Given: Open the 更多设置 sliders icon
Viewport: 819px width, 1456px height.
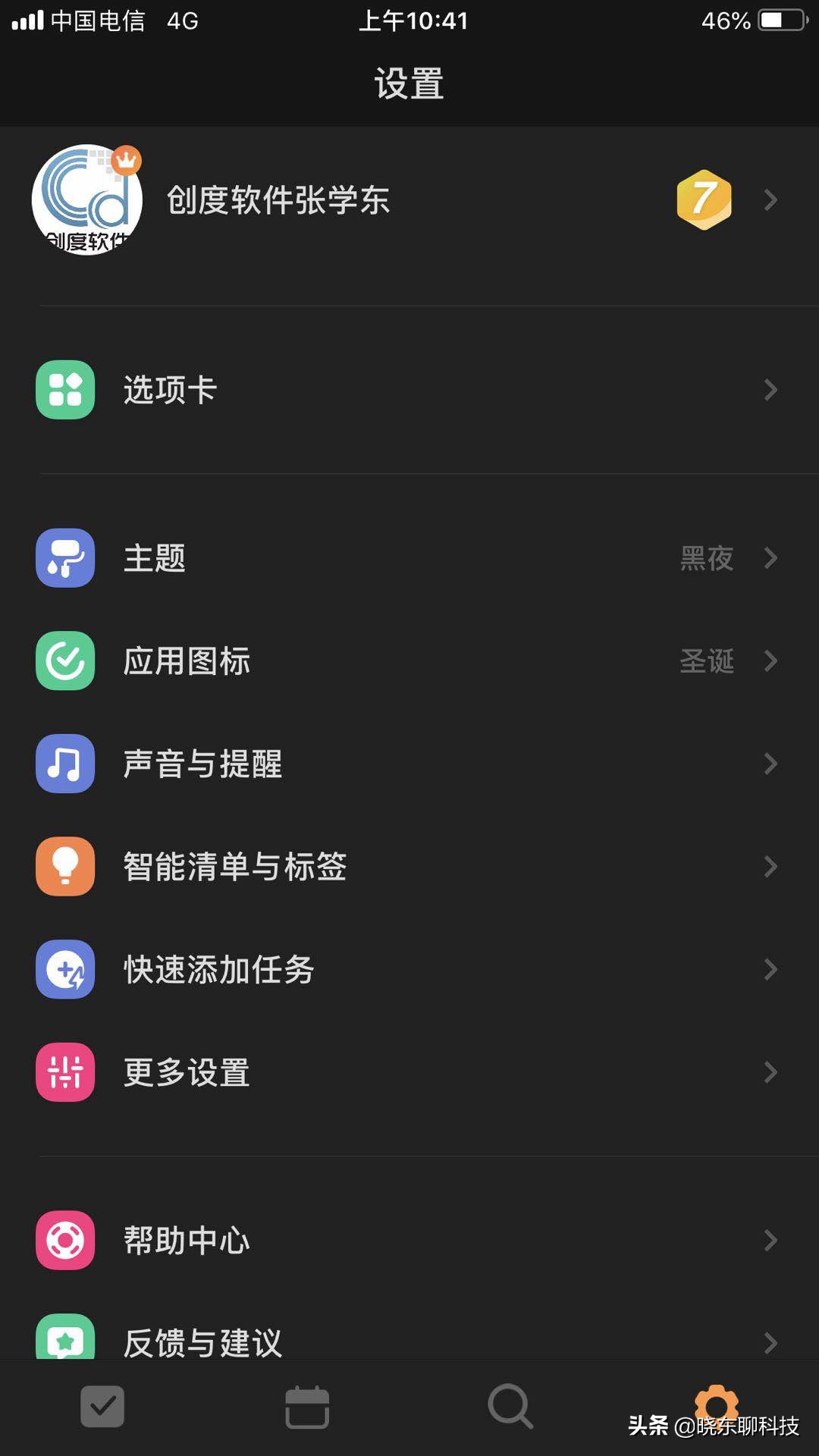Looking at the screenshot, I should (x=64, y=1072).
